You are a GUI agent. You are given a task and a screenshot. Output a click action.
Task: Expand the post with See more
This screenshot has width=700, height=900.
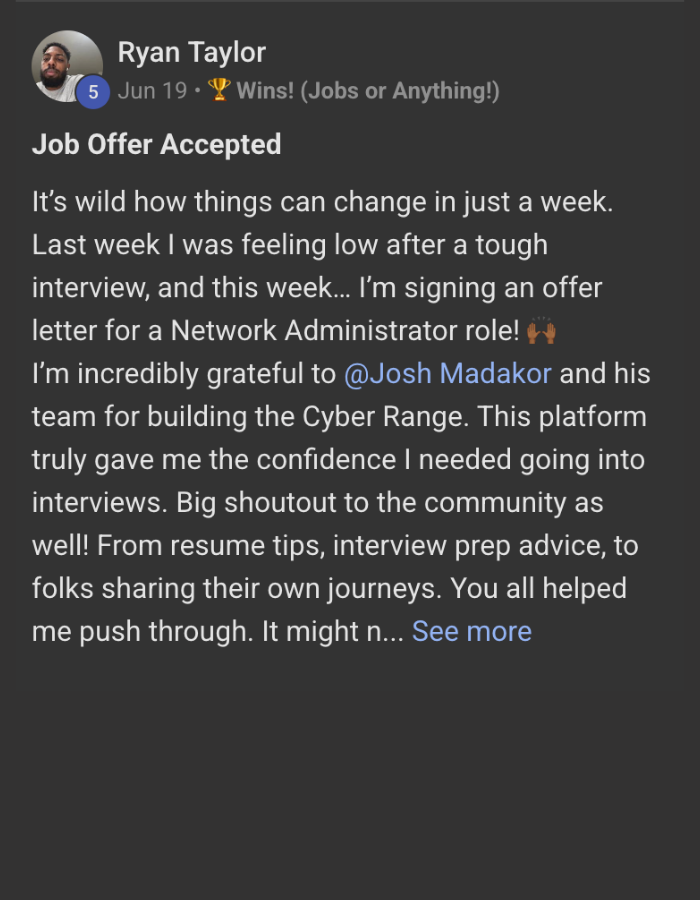point(472,632)
